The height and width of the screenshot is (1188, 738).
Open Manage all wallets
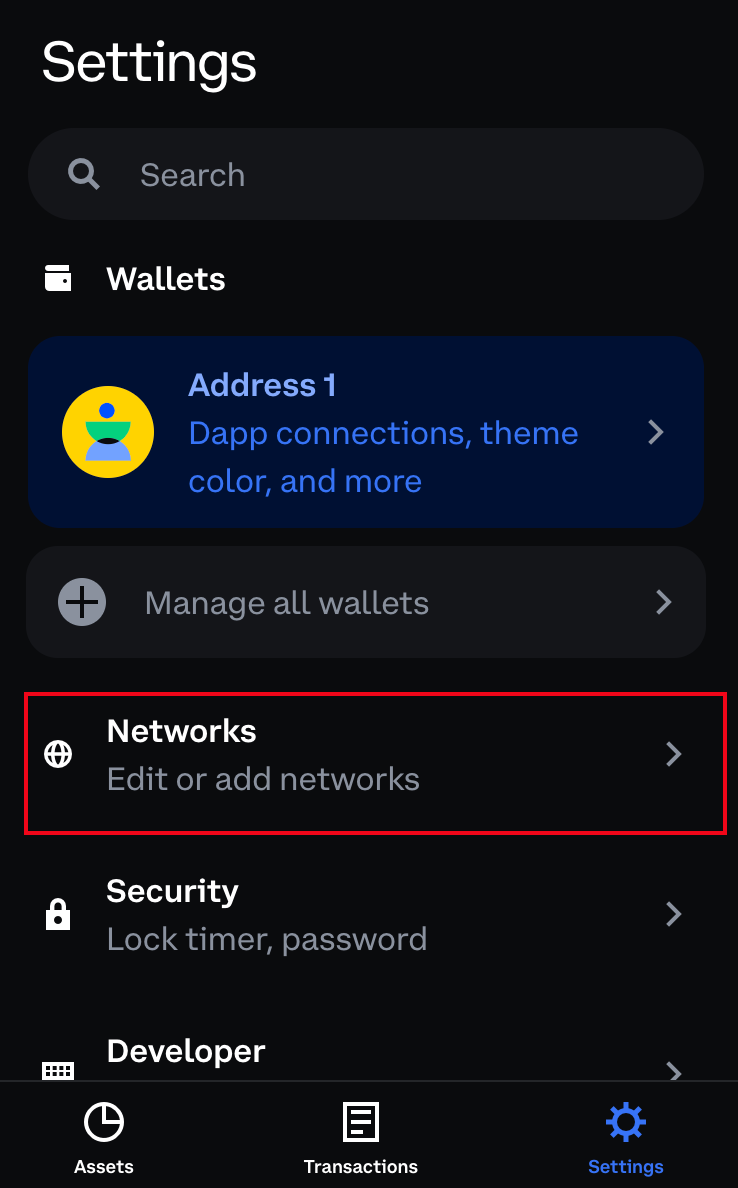366,602
